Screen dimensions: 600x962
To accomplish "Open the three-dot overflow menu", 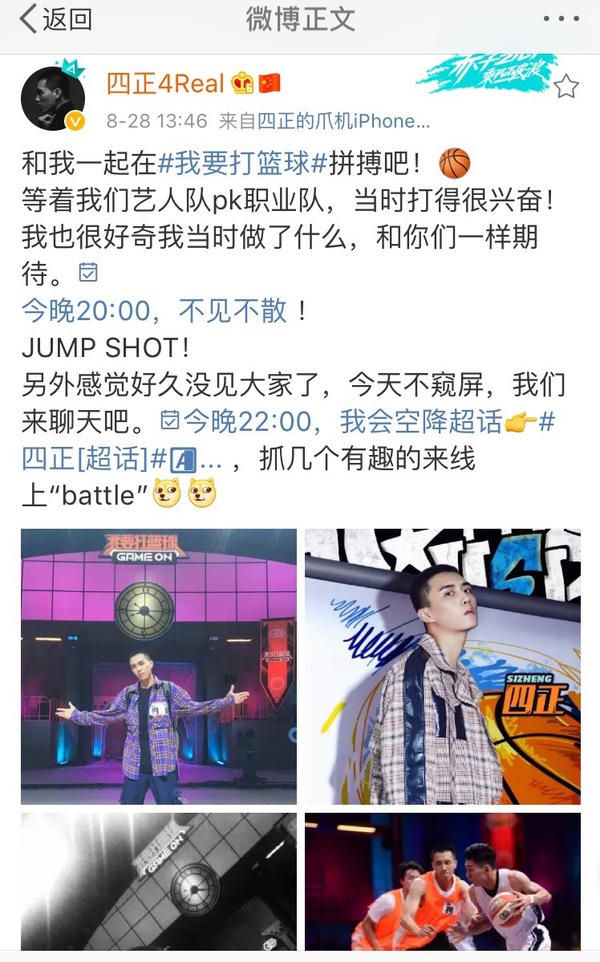I will (x=560, y=18).
